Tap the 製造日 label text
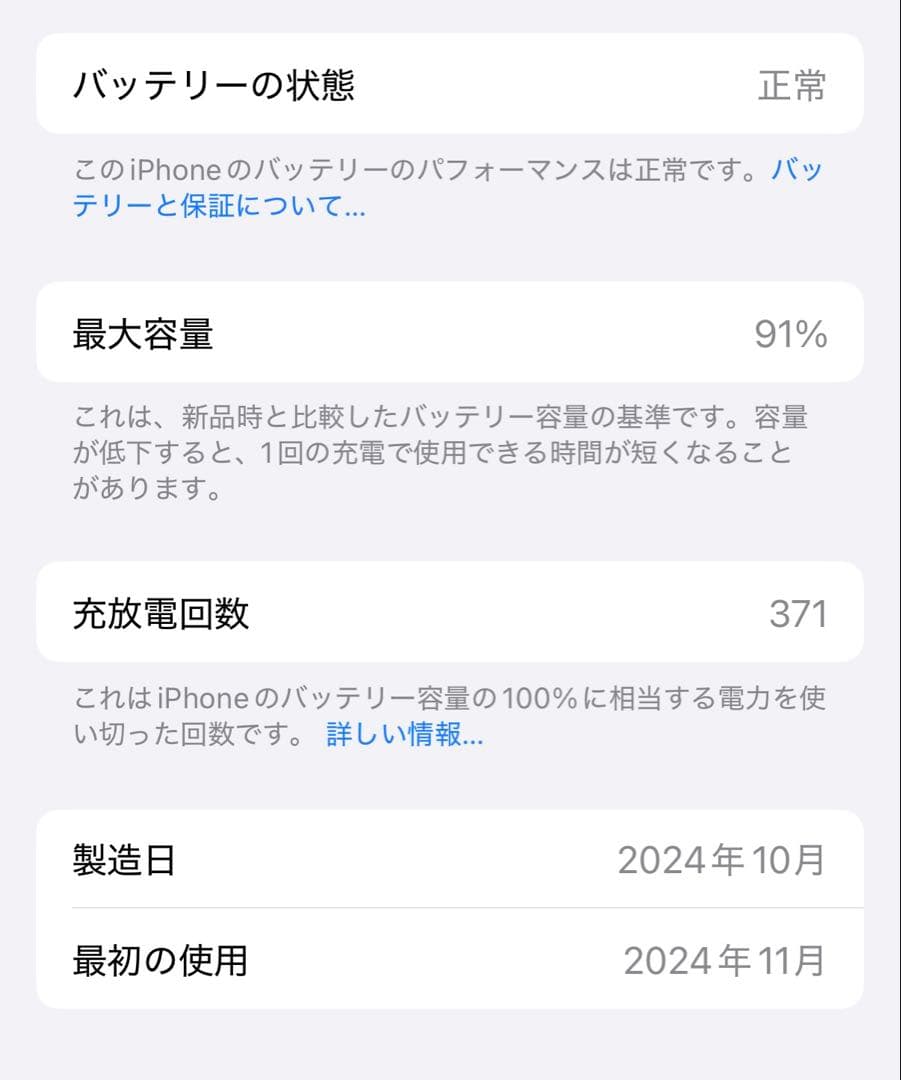 pos(120,857)
